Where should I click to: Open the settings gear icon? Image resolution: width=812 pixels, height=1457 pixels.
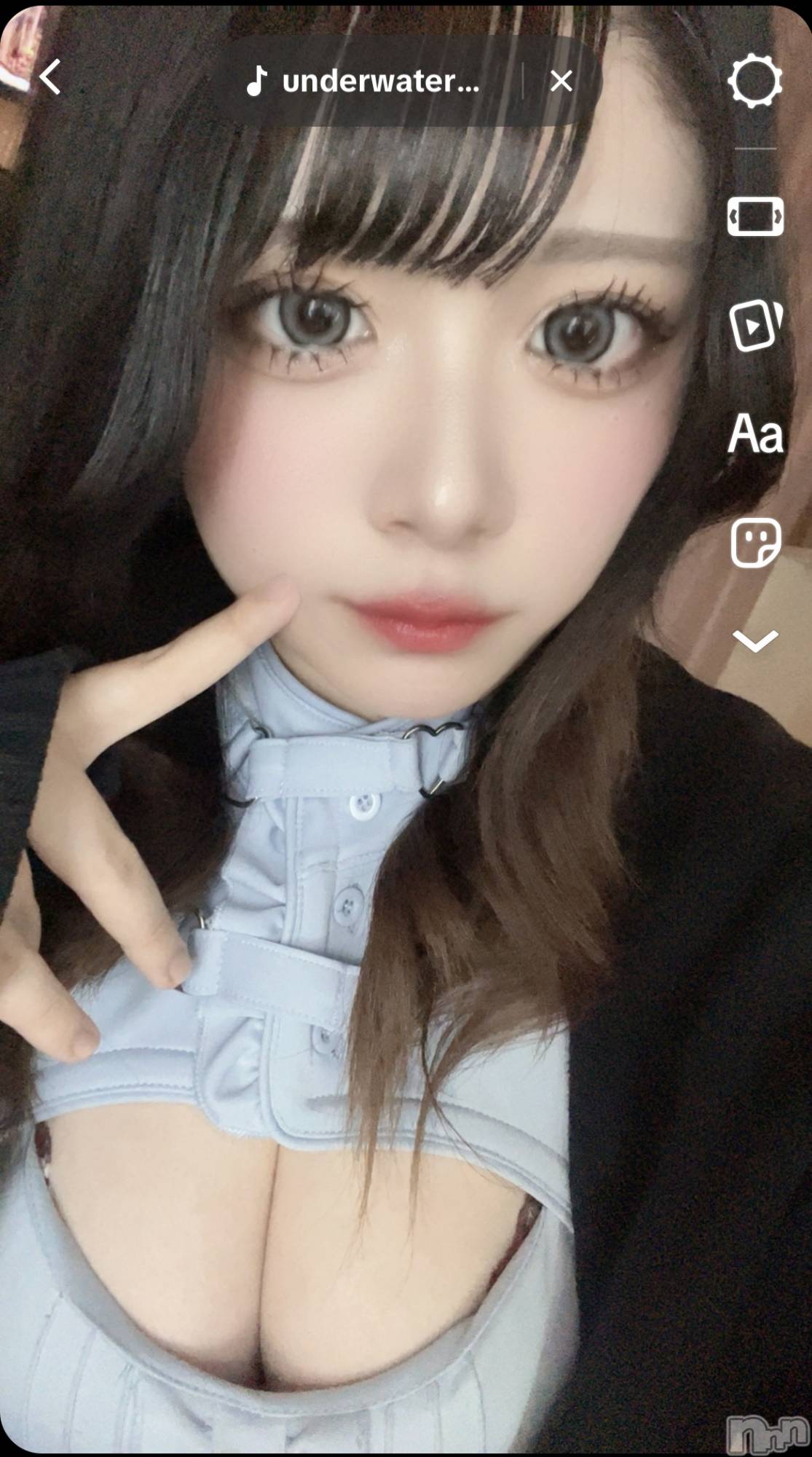[x=755, y=82]
